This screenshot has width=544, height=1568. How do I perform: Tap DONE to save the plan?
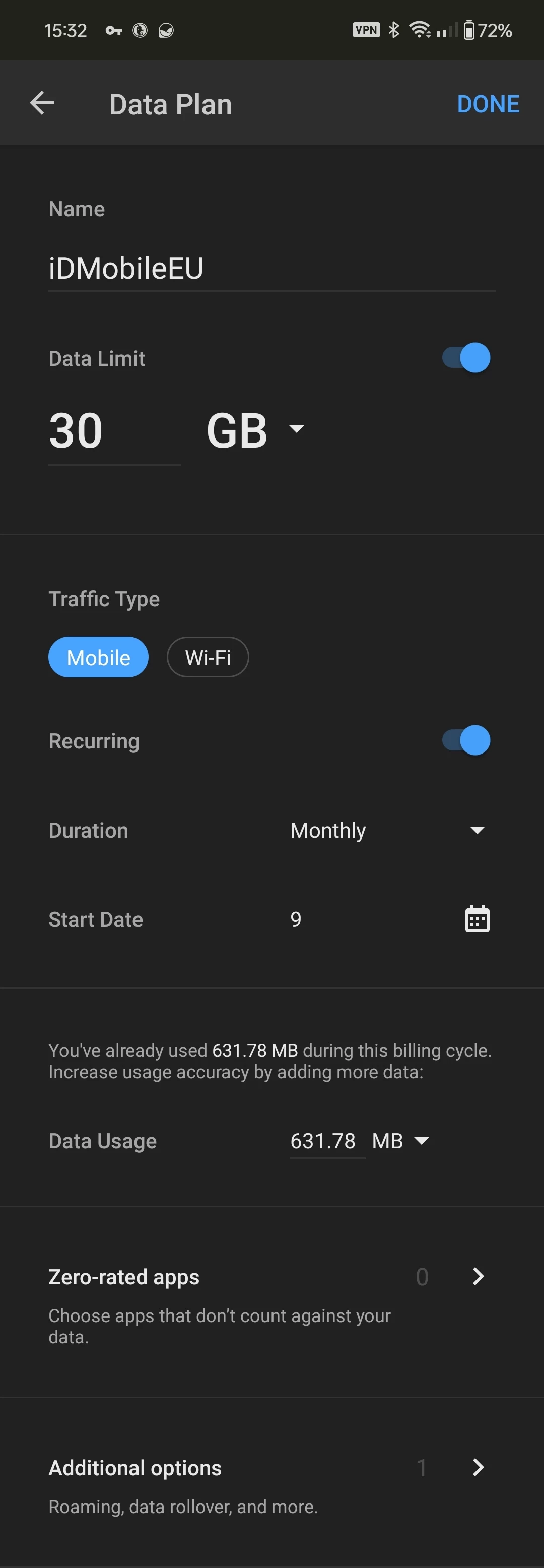(488, 104)
